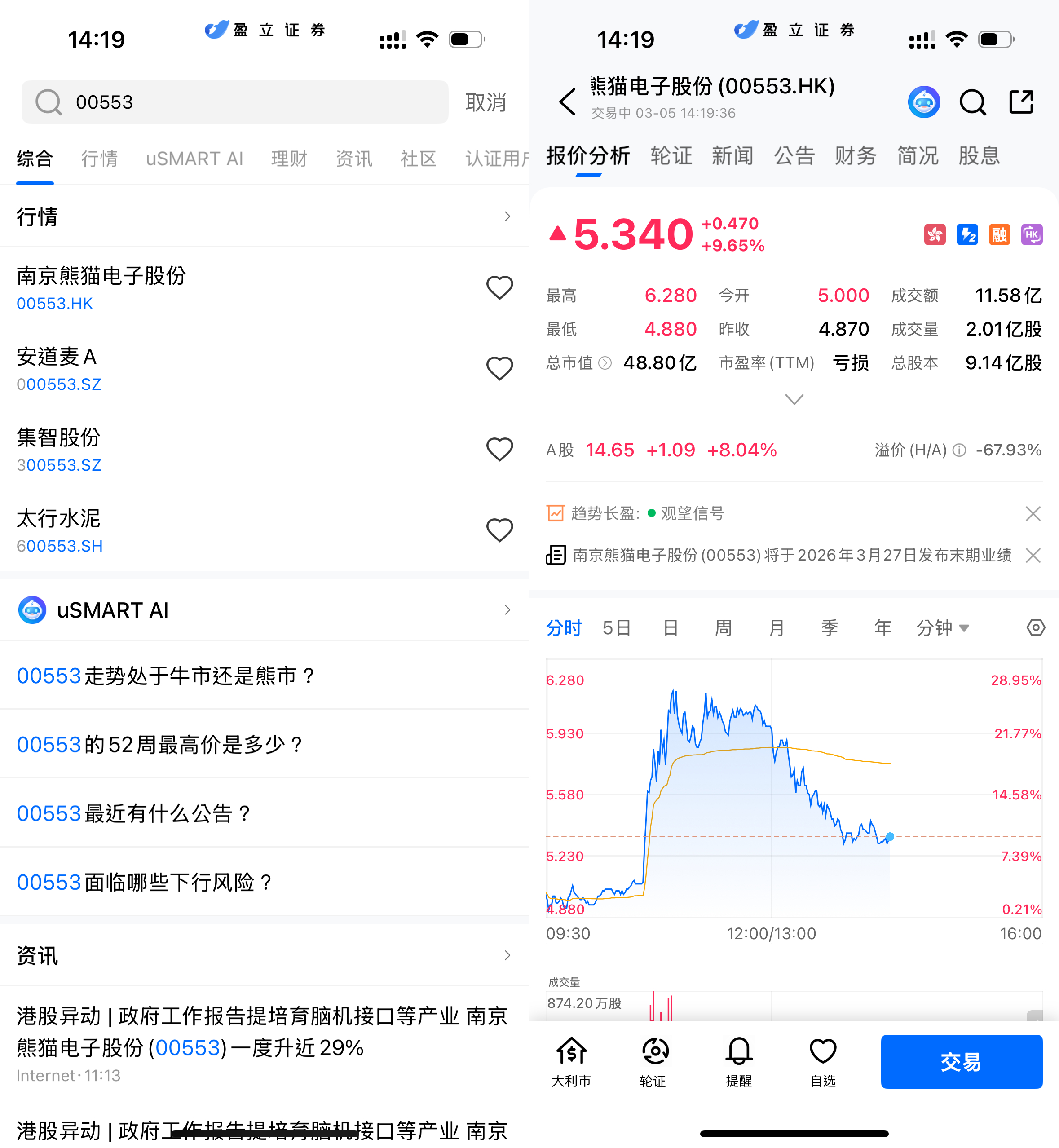Tap the 取消 button to cancel search
This screenshot has height=1148, width=1059.
[x=485, y=102]
